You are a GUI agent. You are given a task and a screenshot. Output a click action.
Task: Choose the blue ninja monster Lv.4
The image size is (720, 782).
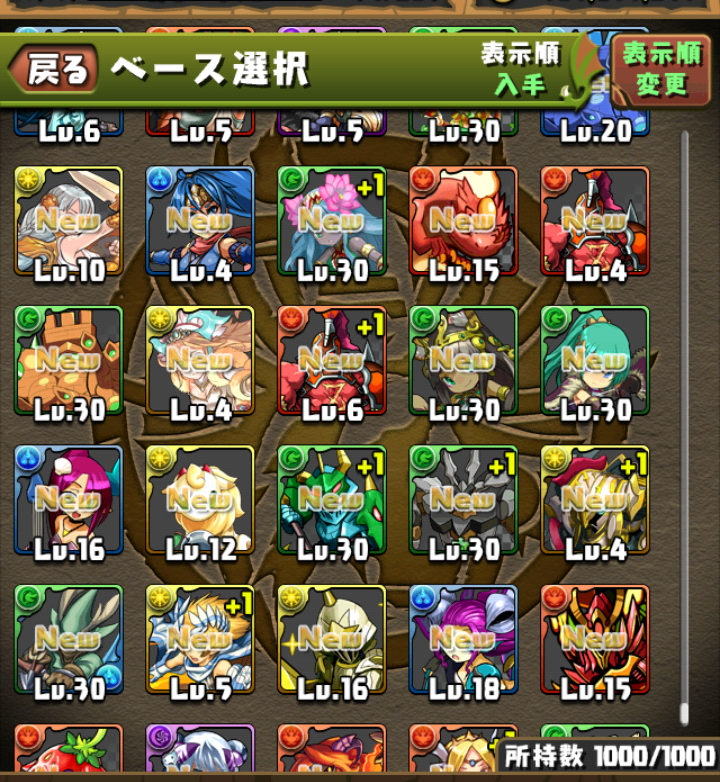pos(200,222)
